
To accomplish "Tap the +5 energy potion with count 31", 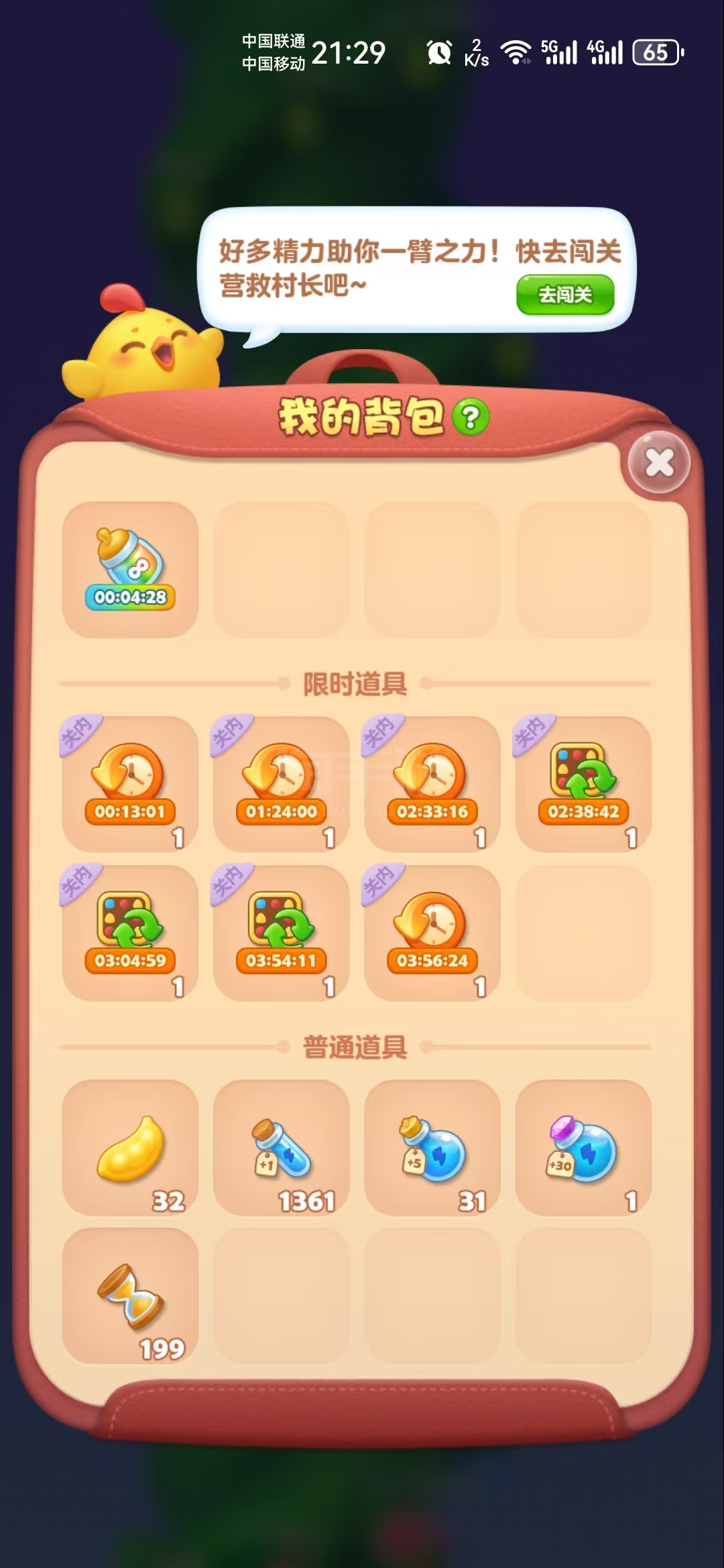I will (432, 1147).
